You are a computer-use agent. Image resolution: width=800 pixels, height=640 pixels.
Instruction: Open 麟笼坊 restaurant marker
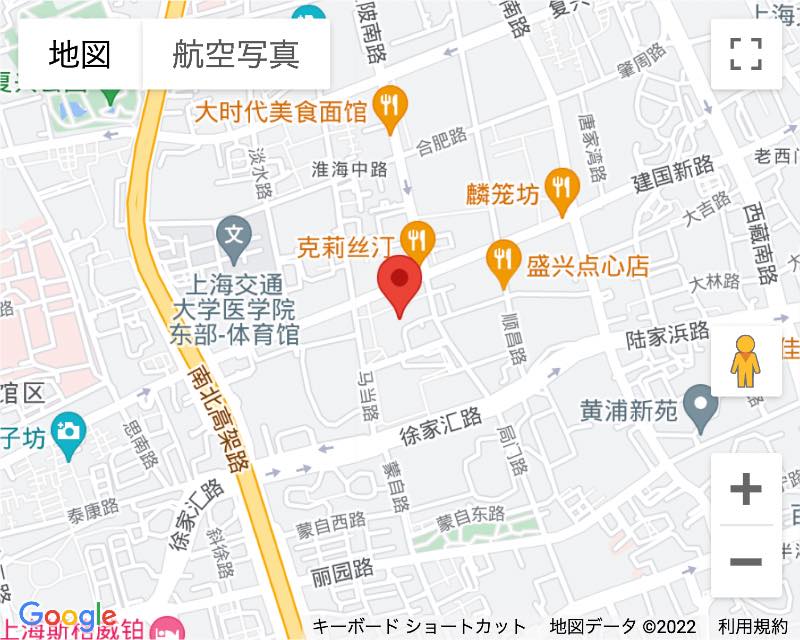(564, 190)
